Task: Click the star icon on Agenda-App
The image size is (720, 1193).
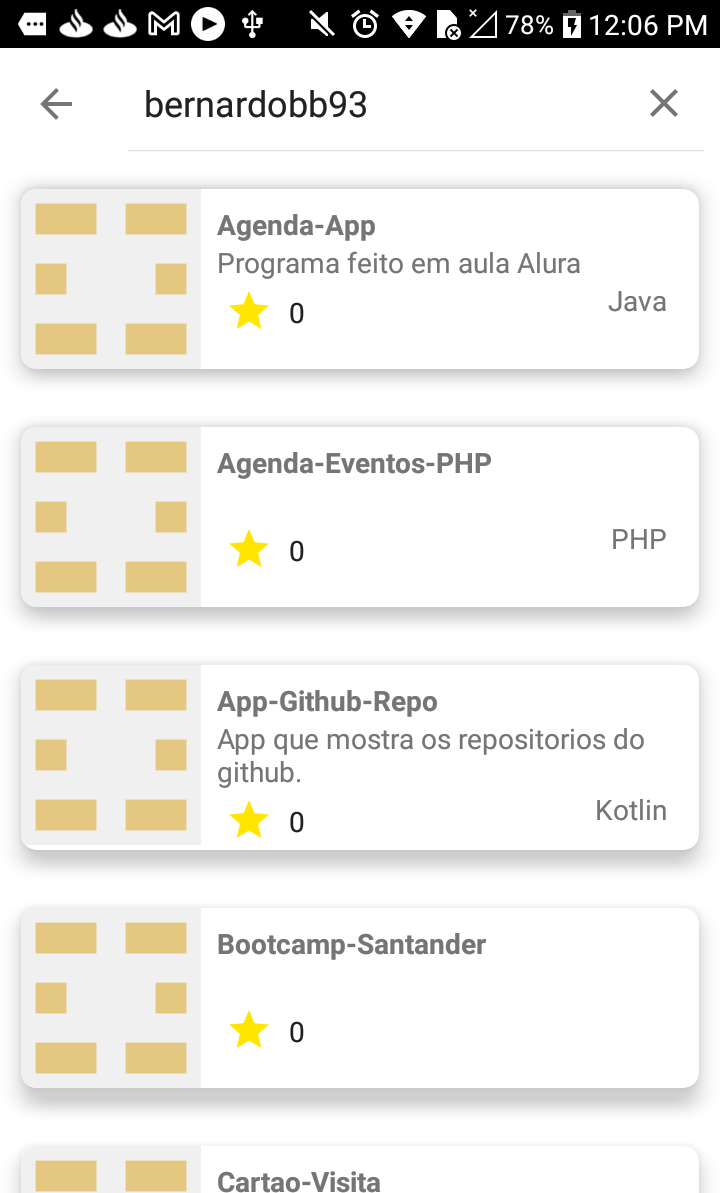Action: click(248, 311)
